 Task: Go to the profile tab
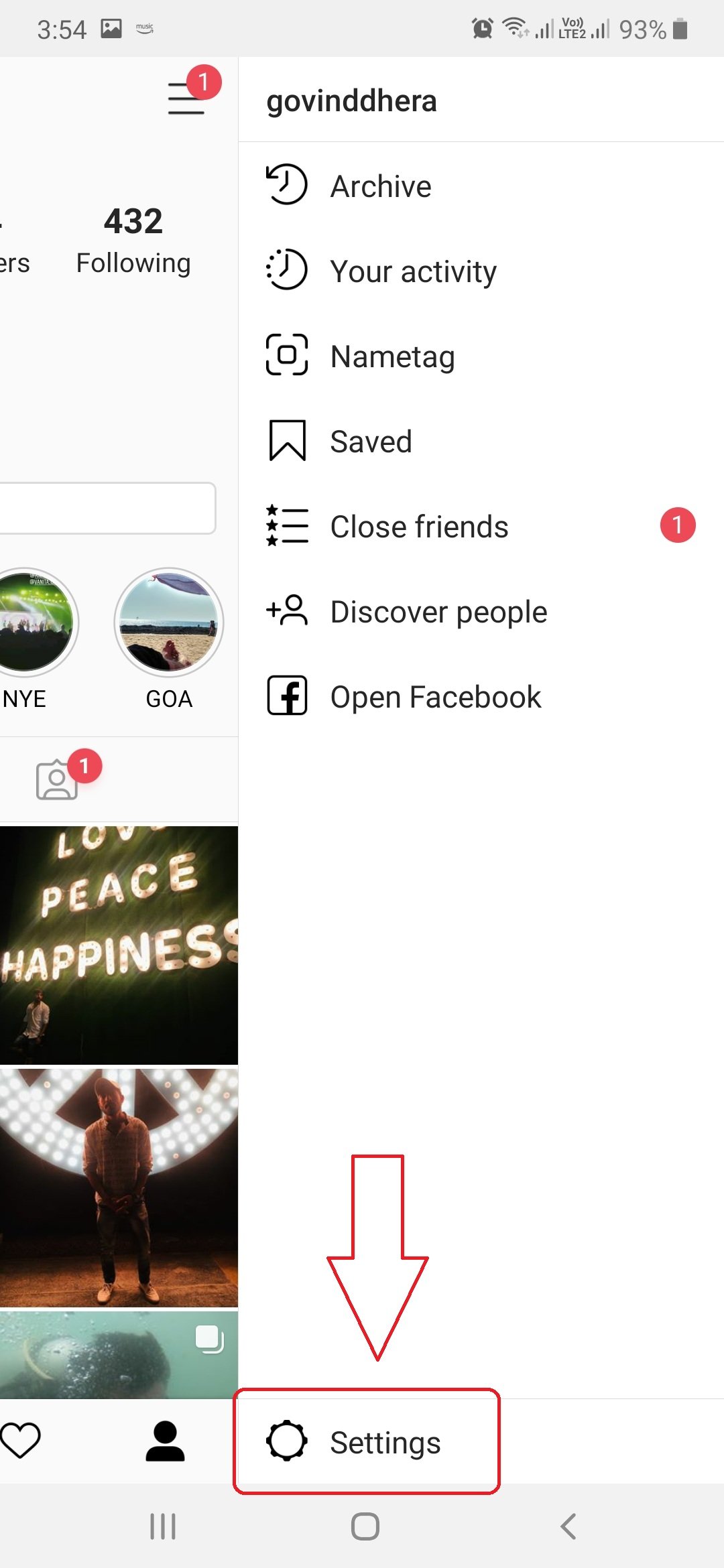point(165,1441)
